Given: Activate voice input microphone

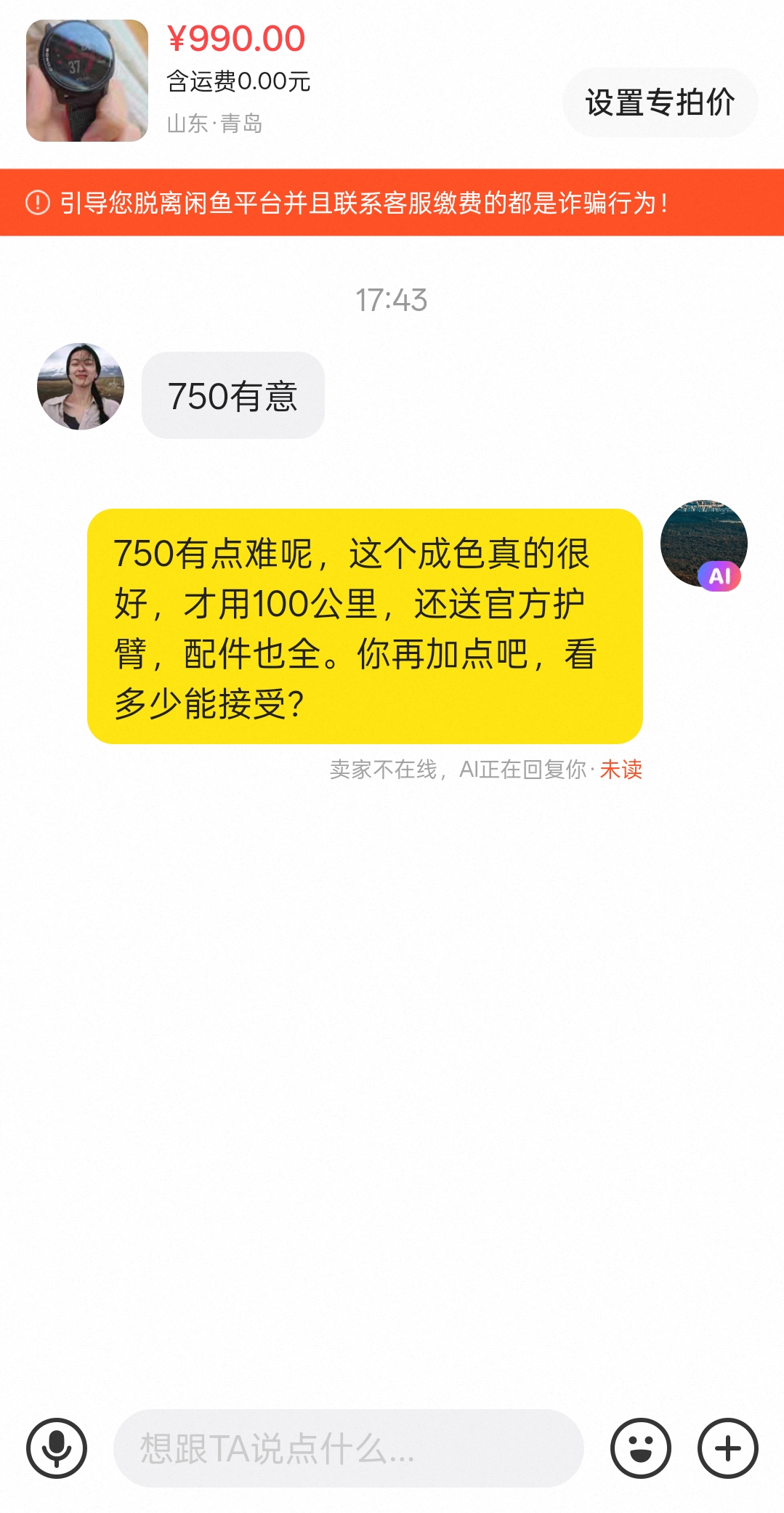Looking at the screenshot, I should [57, 1448].
